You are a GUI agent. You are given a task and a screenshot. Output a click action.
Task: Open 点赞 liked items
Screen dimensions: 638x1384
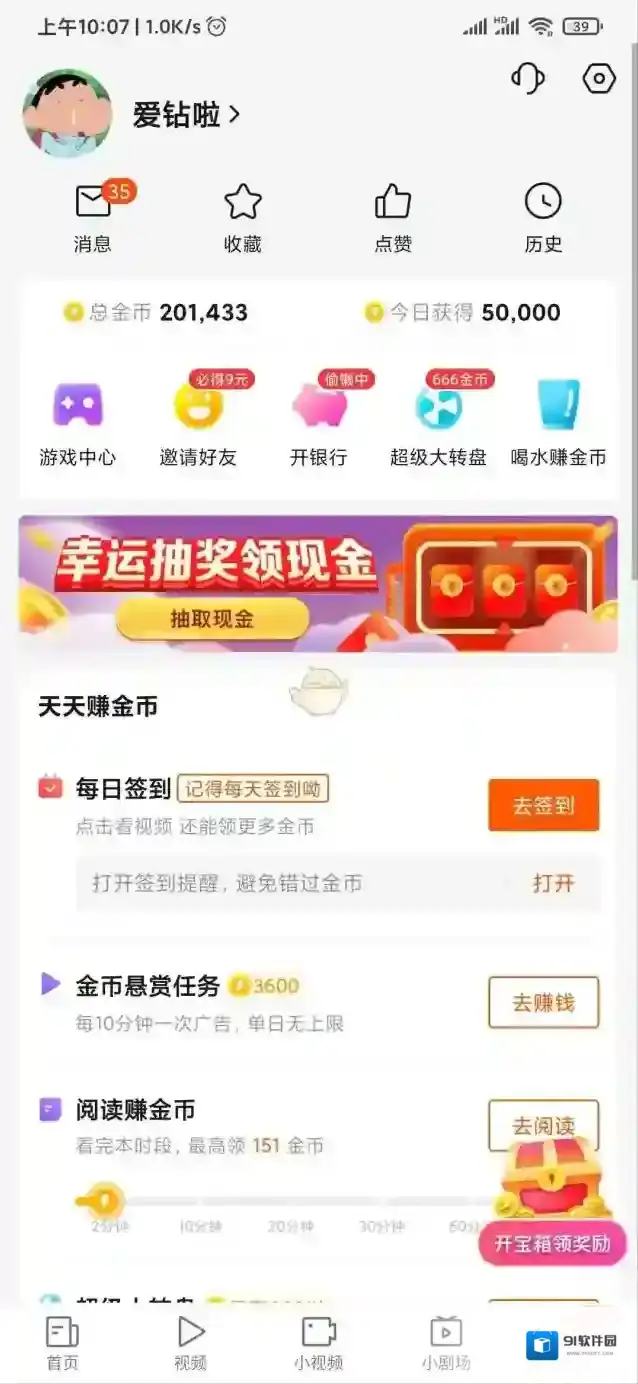pyautogui.click(x=393, y=217)
